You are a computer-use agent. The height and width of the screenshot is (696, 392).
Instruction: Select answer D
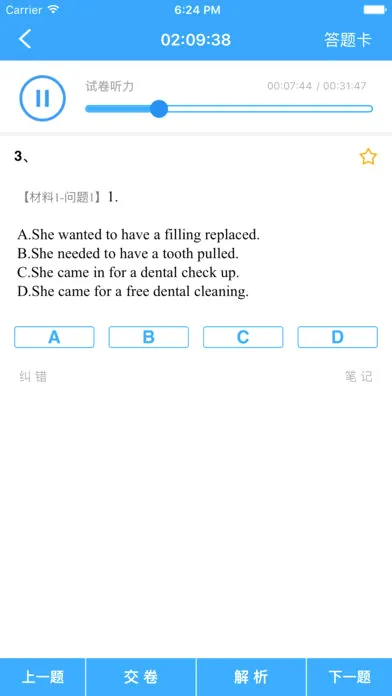coord(337,337)
